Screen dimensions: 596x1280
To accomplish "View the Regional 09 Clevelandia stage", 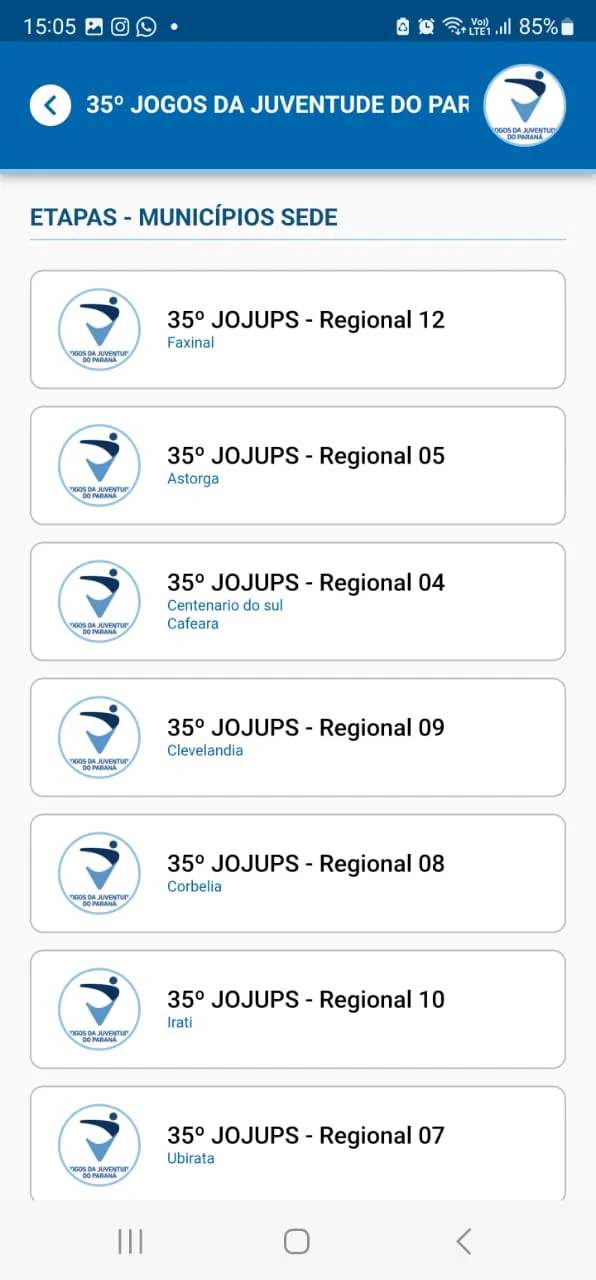I will (298, 737).
